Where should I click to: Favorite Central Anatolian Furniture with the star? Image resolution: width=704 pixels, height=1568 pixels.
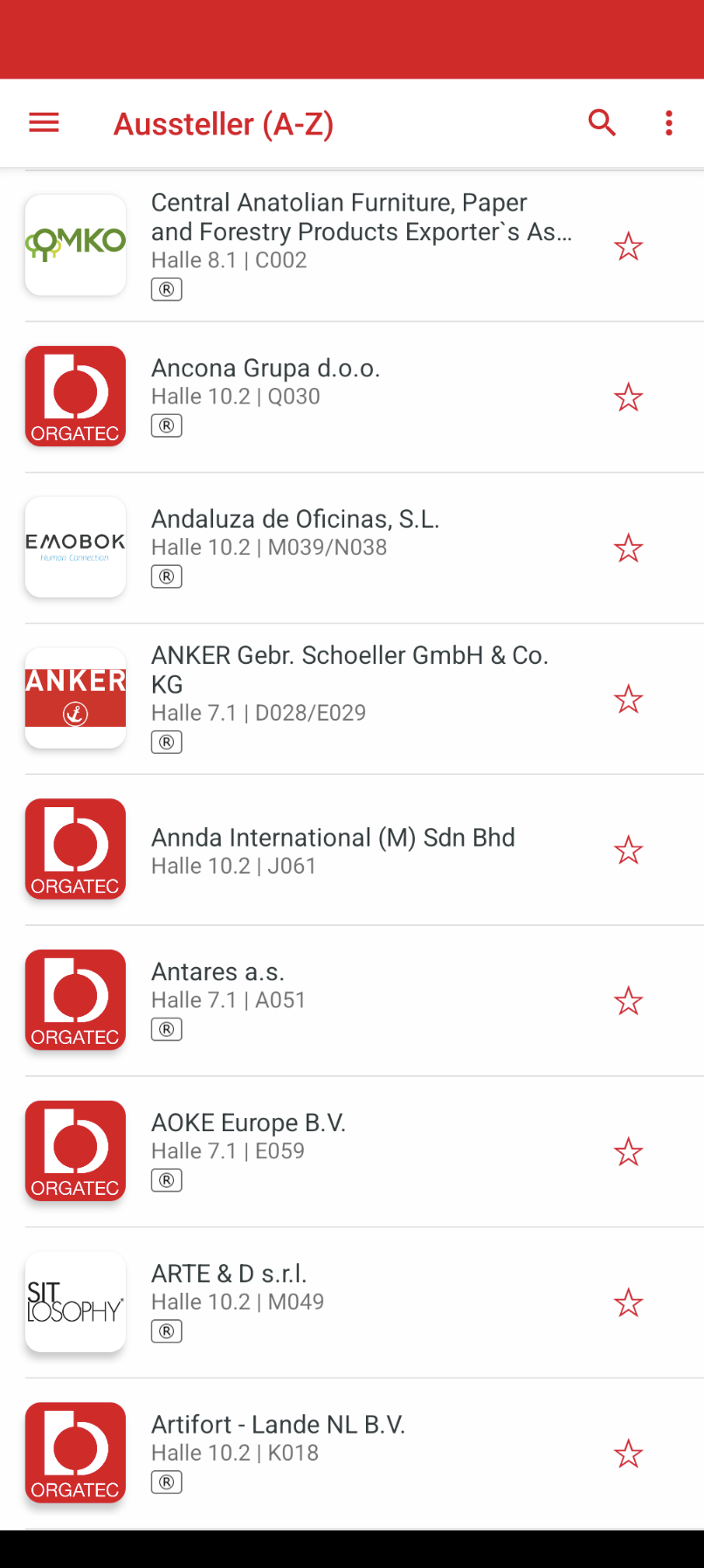(628, 246)
